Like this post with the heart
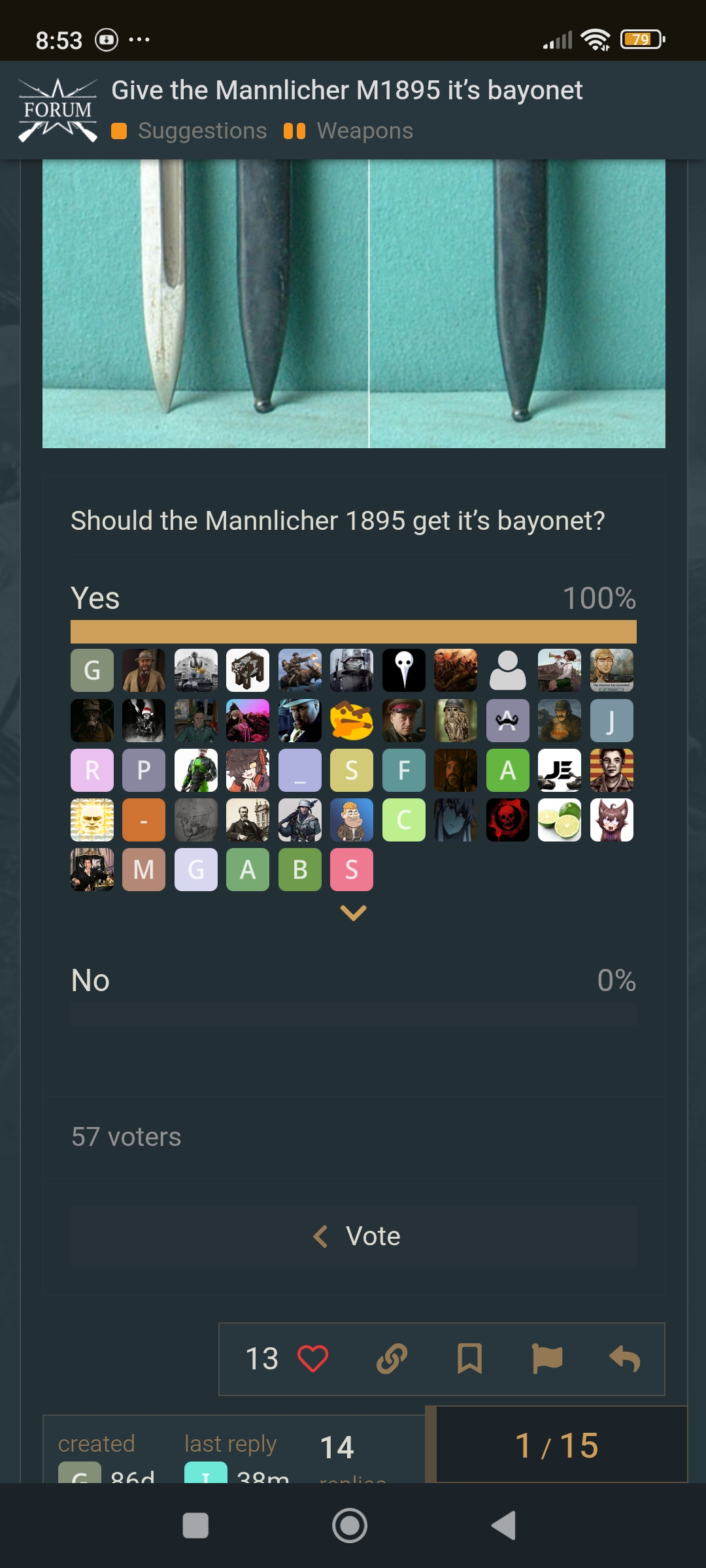The height and width of the screenshot is (1568, 706). coord(312,1359)
